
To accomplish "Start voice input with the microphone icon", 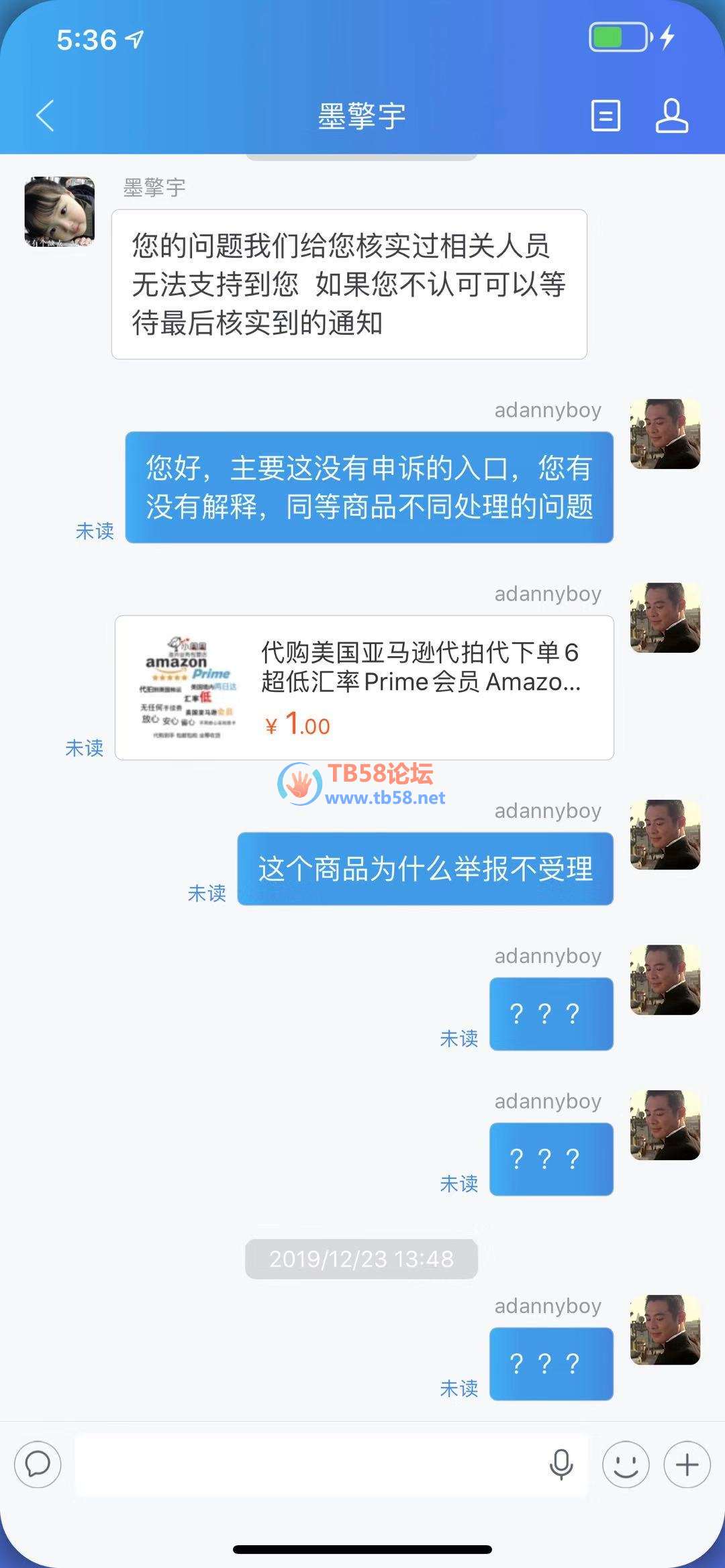I will click(561, 1464).
